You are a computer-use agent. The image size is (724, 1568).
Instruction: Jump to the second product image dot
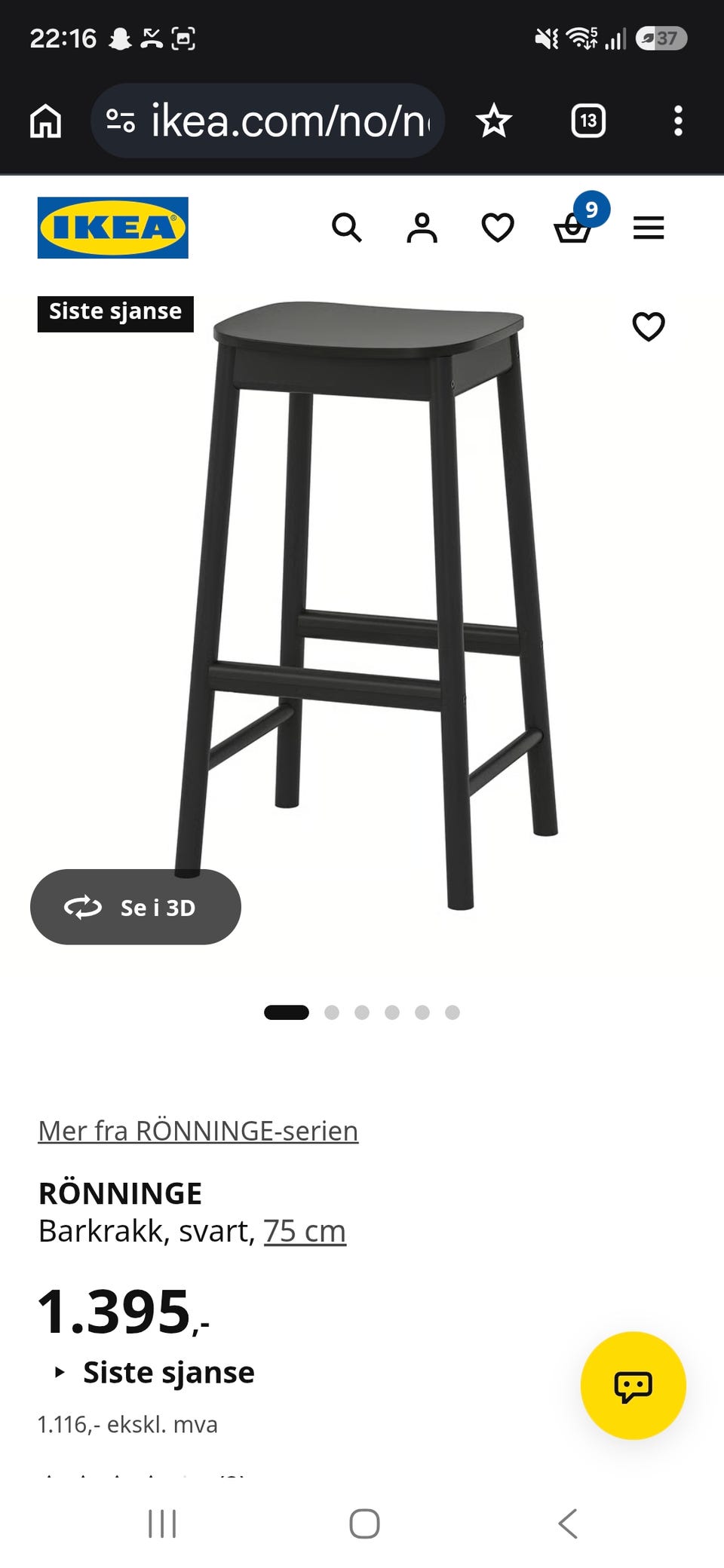(x=332, y=1012)
